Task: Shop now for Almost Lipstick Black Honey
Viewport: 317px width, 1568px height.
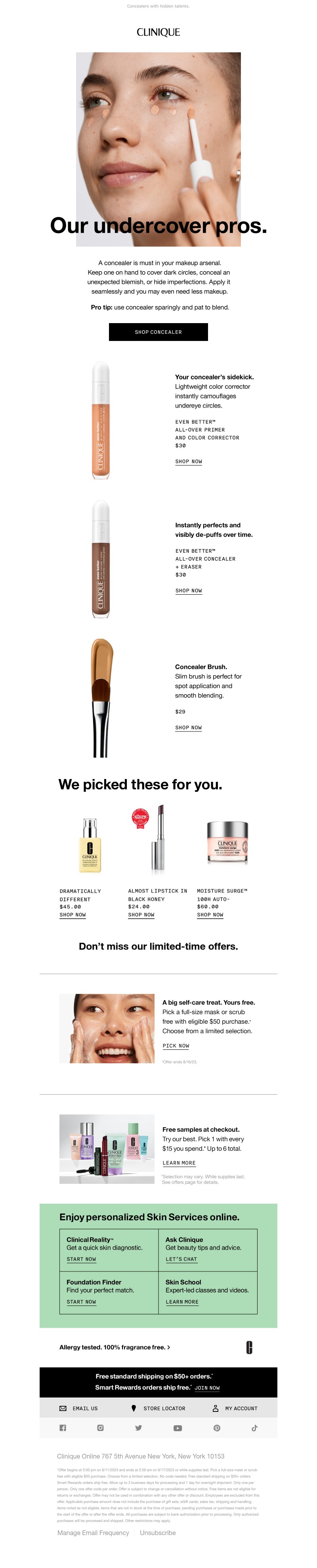Action: (x=141, y=914)
